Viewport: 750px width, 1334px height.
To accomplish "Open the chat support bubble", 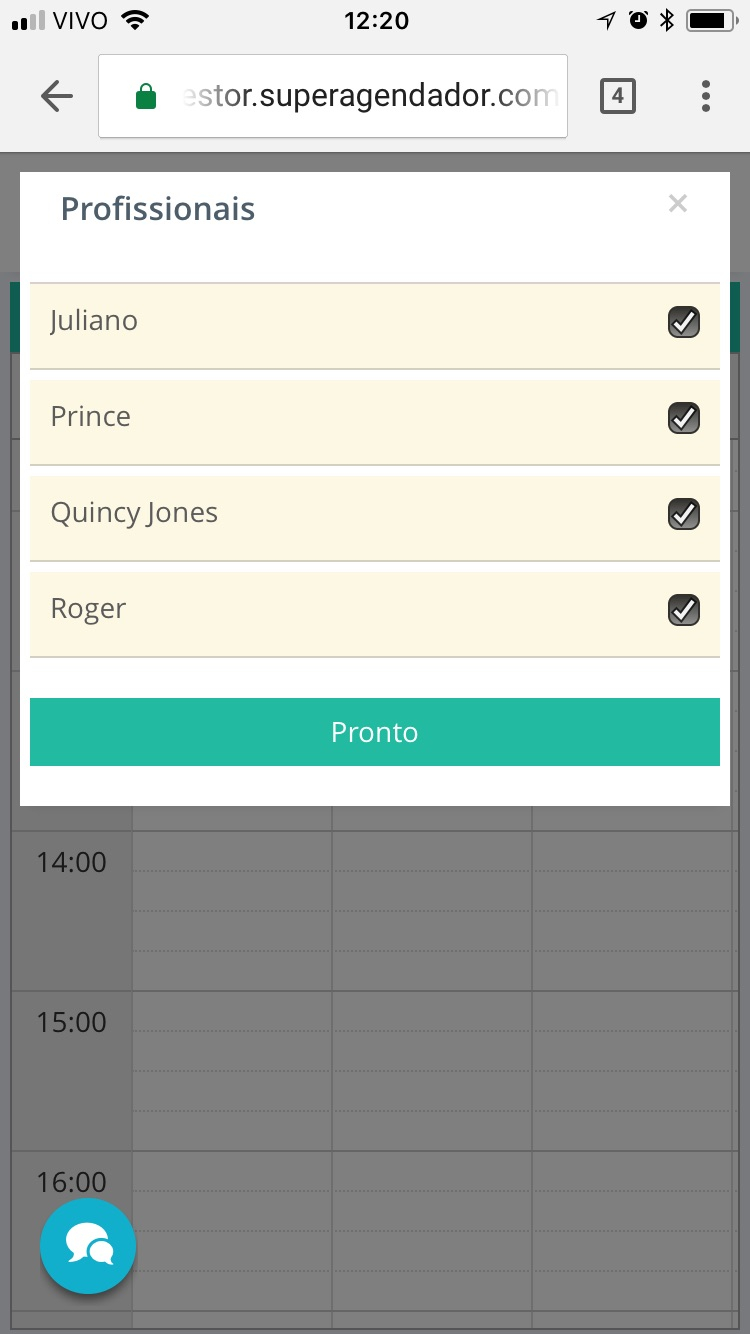I will 88,1246.
